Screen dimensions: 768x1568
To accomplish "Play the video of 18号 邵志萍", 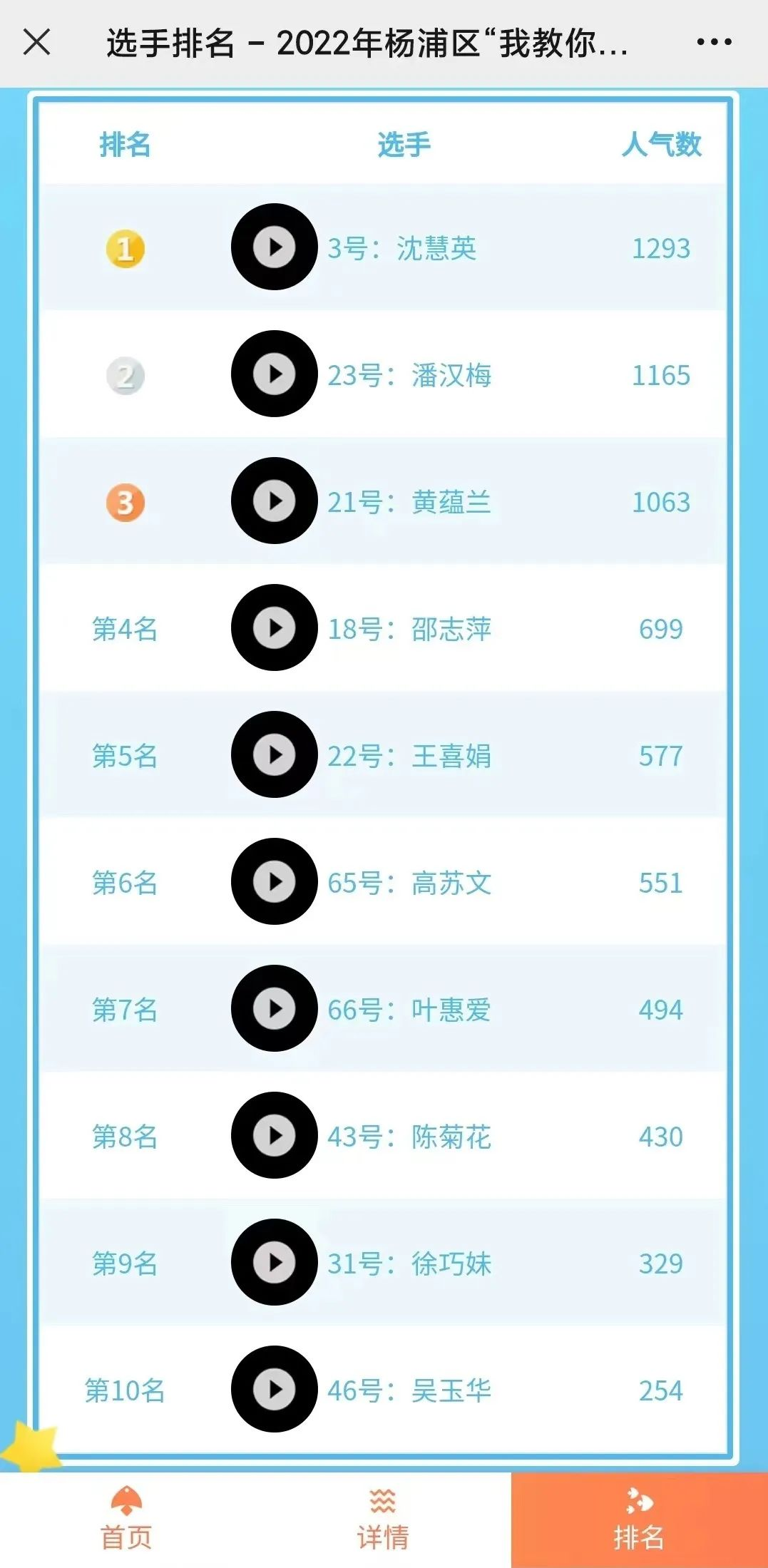I will (275, 628).
